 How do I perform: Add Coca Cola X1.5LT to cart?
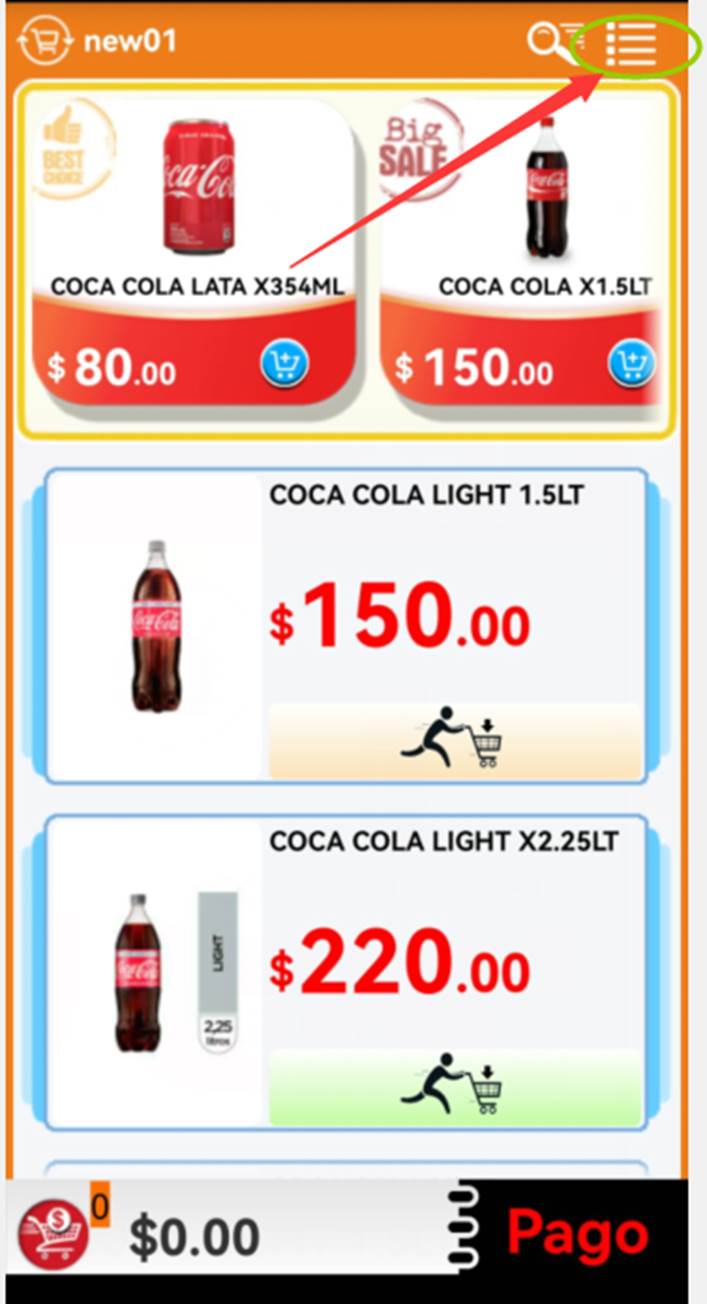coord(632,363)
